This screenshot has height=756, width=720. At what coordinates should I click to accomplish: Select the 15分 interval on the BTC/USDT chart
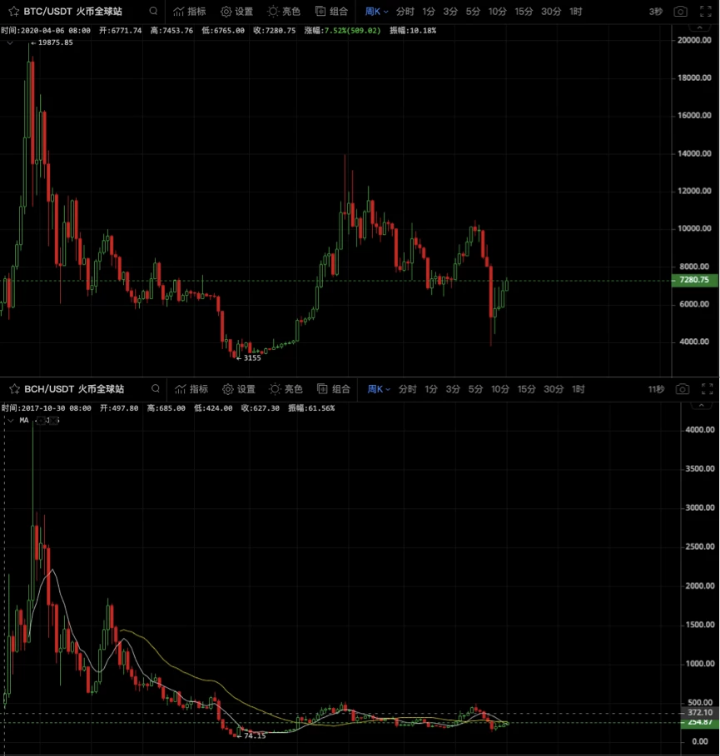point(523,11)
